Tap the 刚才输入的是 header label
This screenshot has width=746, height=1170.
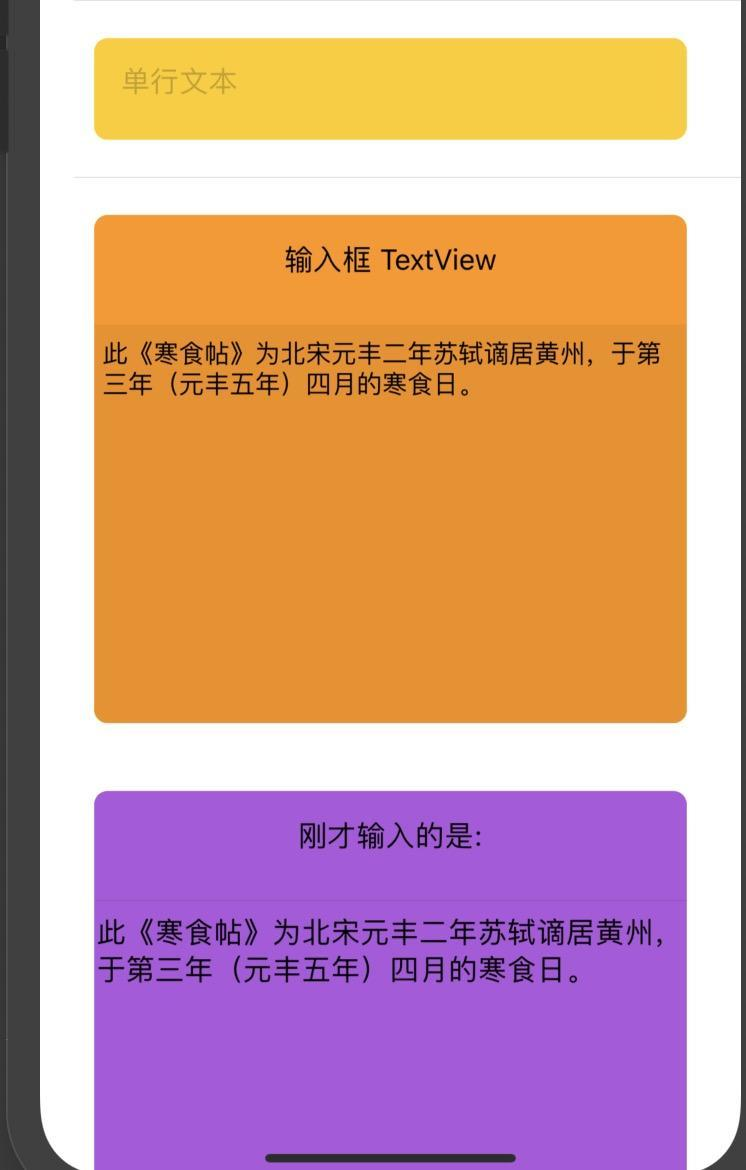(389, 838)
